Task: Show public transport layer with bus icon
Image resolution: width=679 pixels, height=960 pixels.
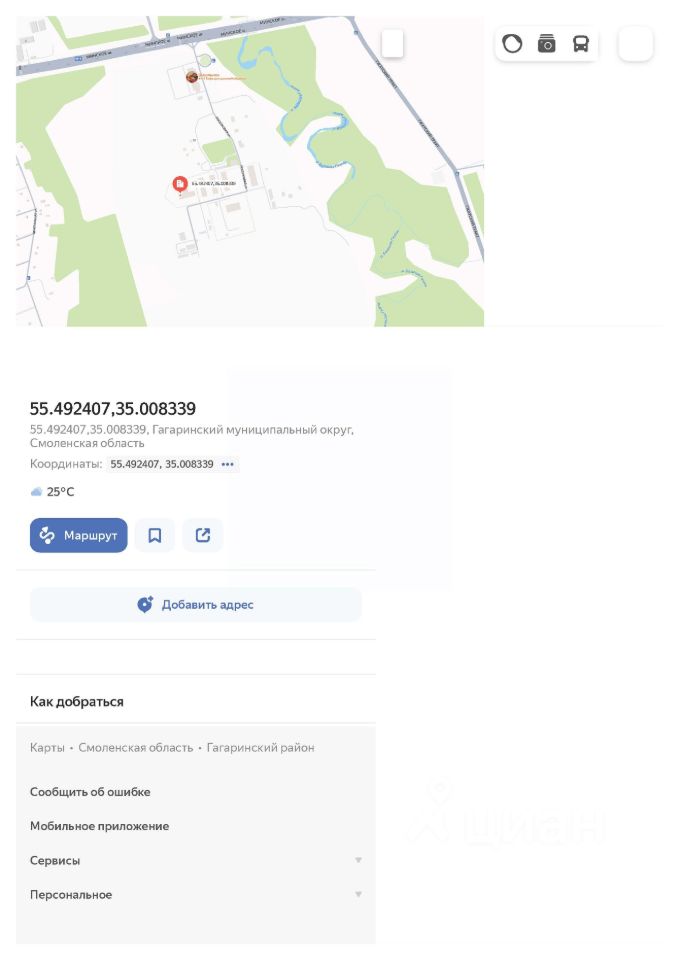Action: click(581, 44)
